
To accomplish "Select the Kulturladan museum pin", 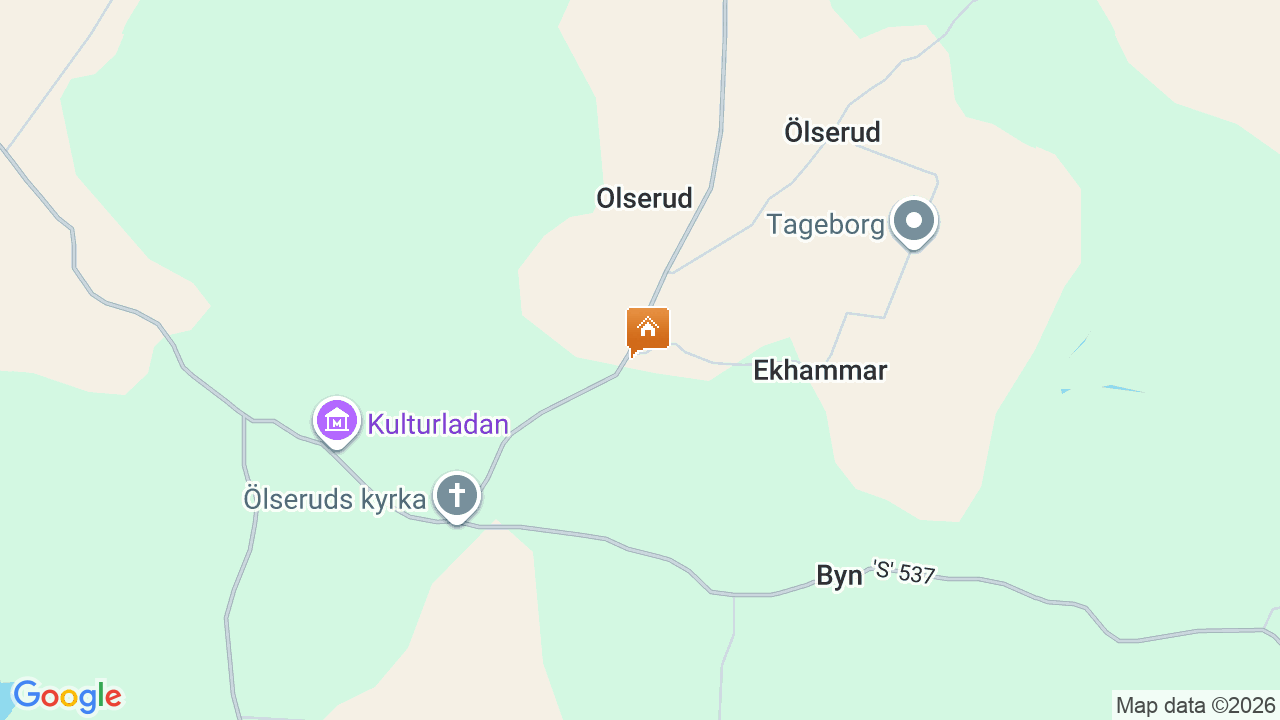I will pos(337,421).
